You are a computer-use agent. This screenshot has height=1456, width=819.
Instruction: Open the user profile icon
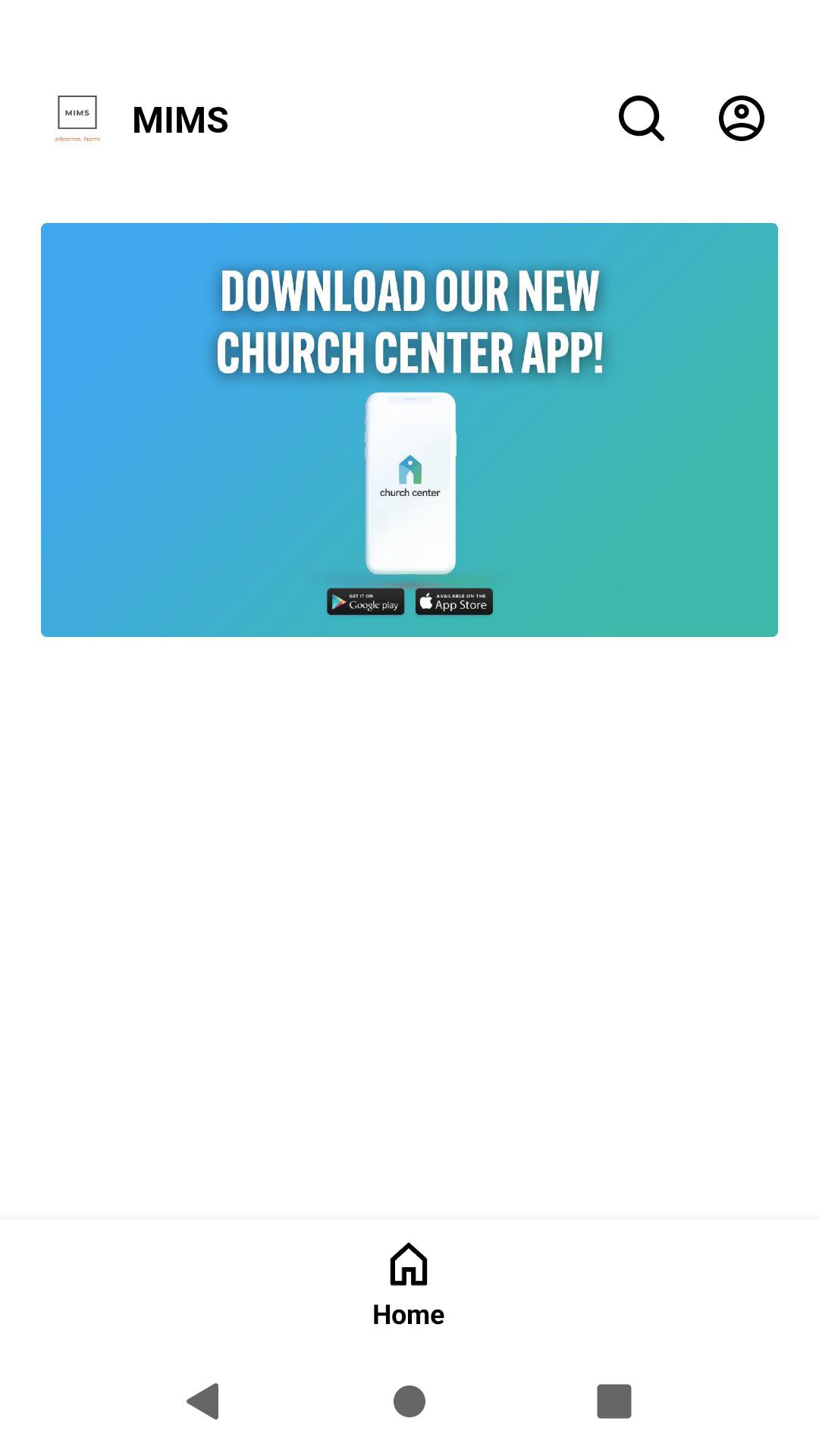click(x=741, y=118)
